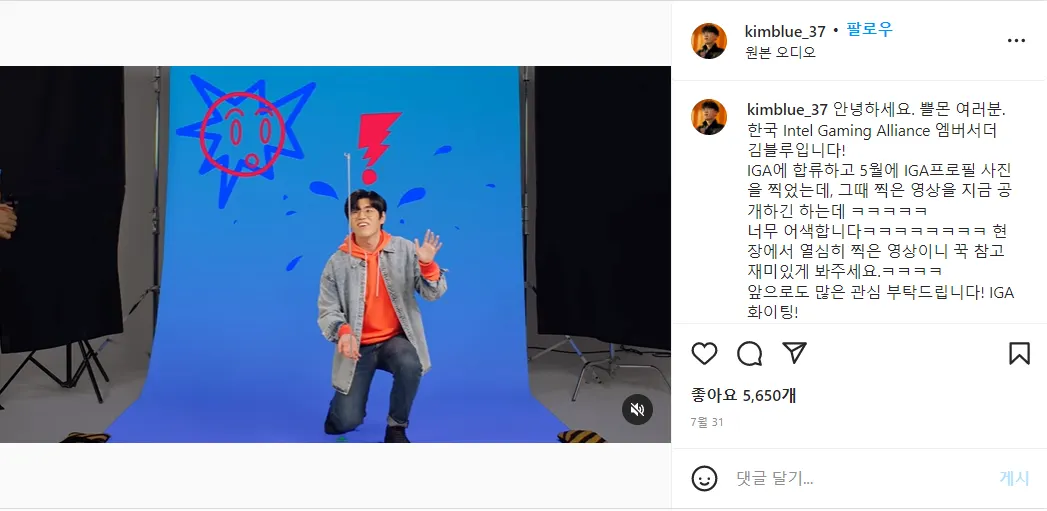This screenshot has width=1047, height=511.
Task: Open the three-dot overflow menu
Action: (1016, 41)
